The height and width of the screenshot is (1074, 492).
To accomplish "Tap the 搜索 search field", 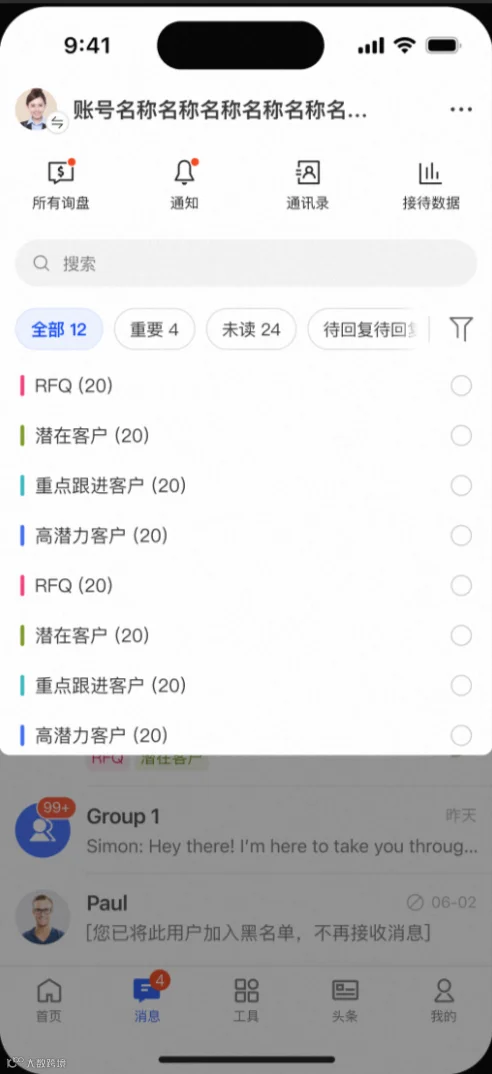I will coord(246,263).
